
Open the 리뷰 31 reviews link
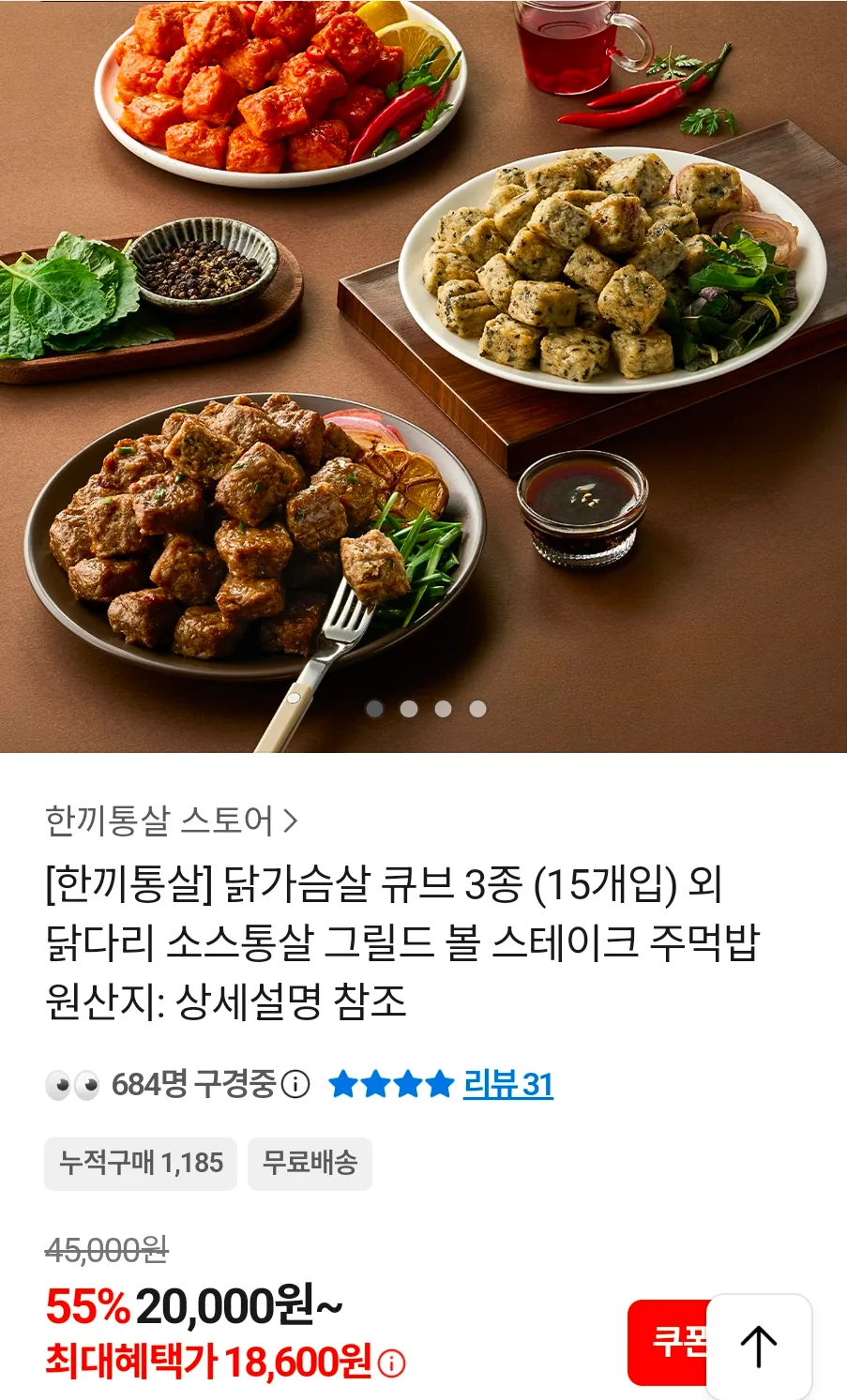point(507,1085)
